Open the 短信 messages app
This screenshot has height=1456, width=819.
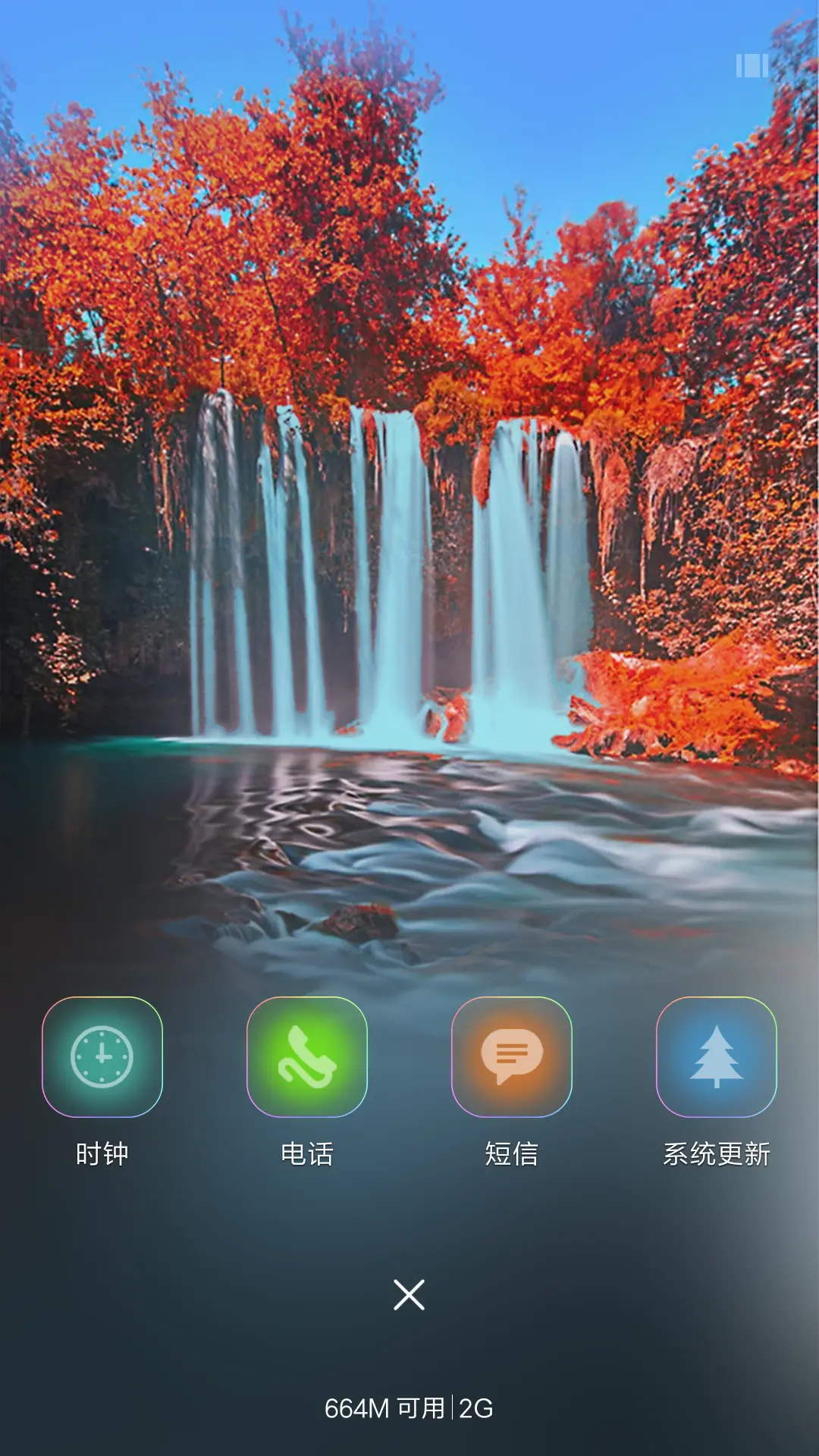[x=512, y=1056]
